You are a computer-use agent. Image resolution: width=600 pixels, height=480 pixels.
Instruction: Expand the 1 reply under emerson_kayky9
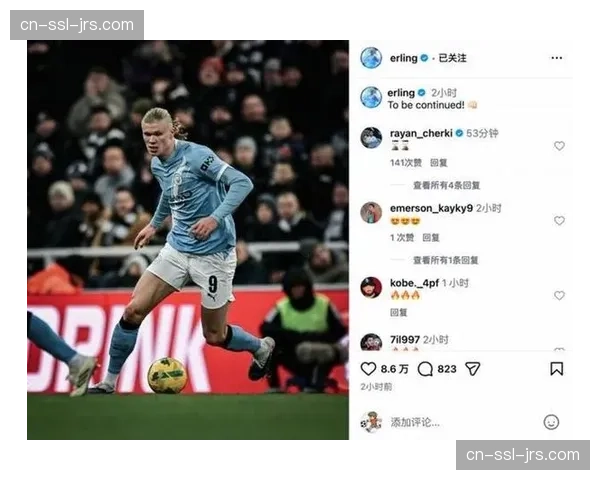[x=446, y=260]
